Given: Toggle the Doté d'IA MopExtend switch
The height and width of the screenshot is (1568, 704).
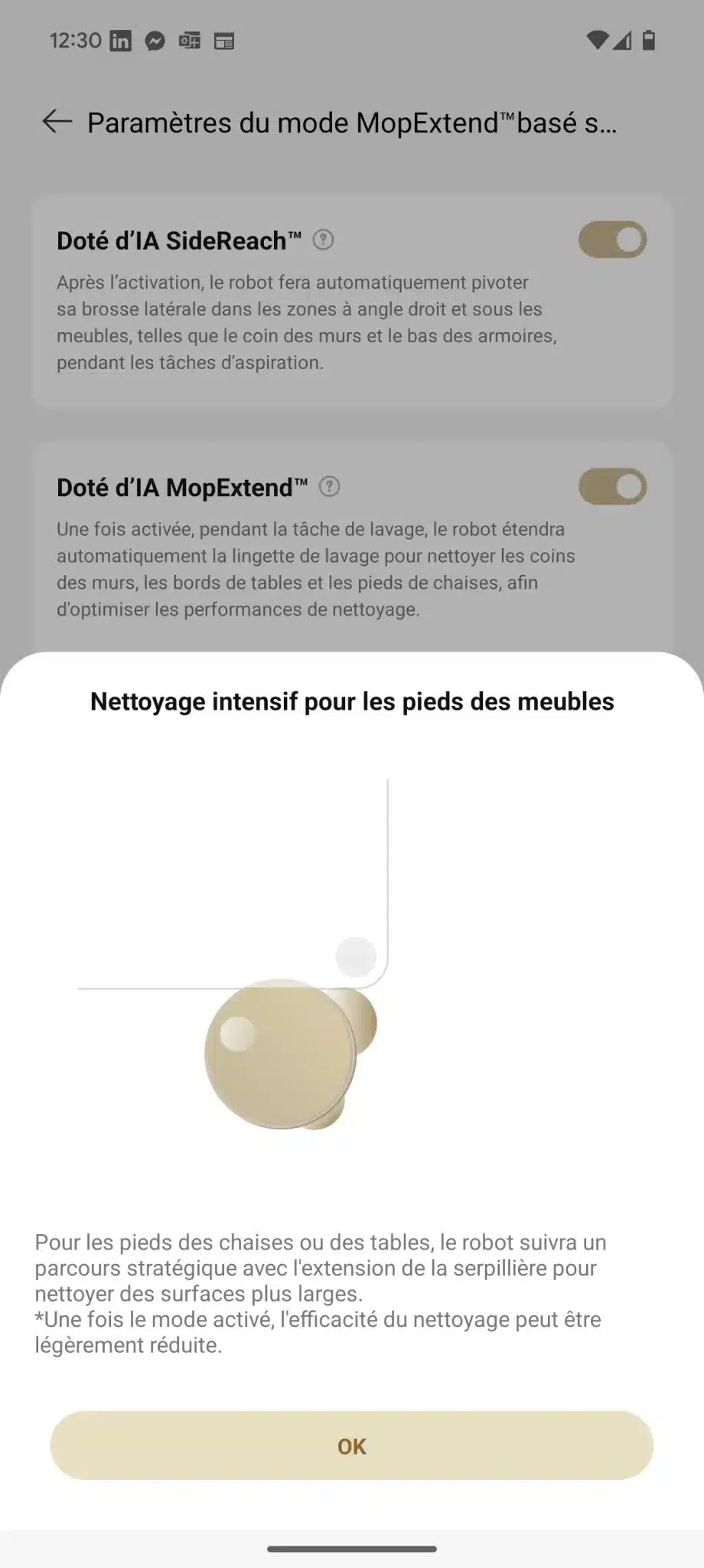Looking at the screenshot, I should 612,487.
